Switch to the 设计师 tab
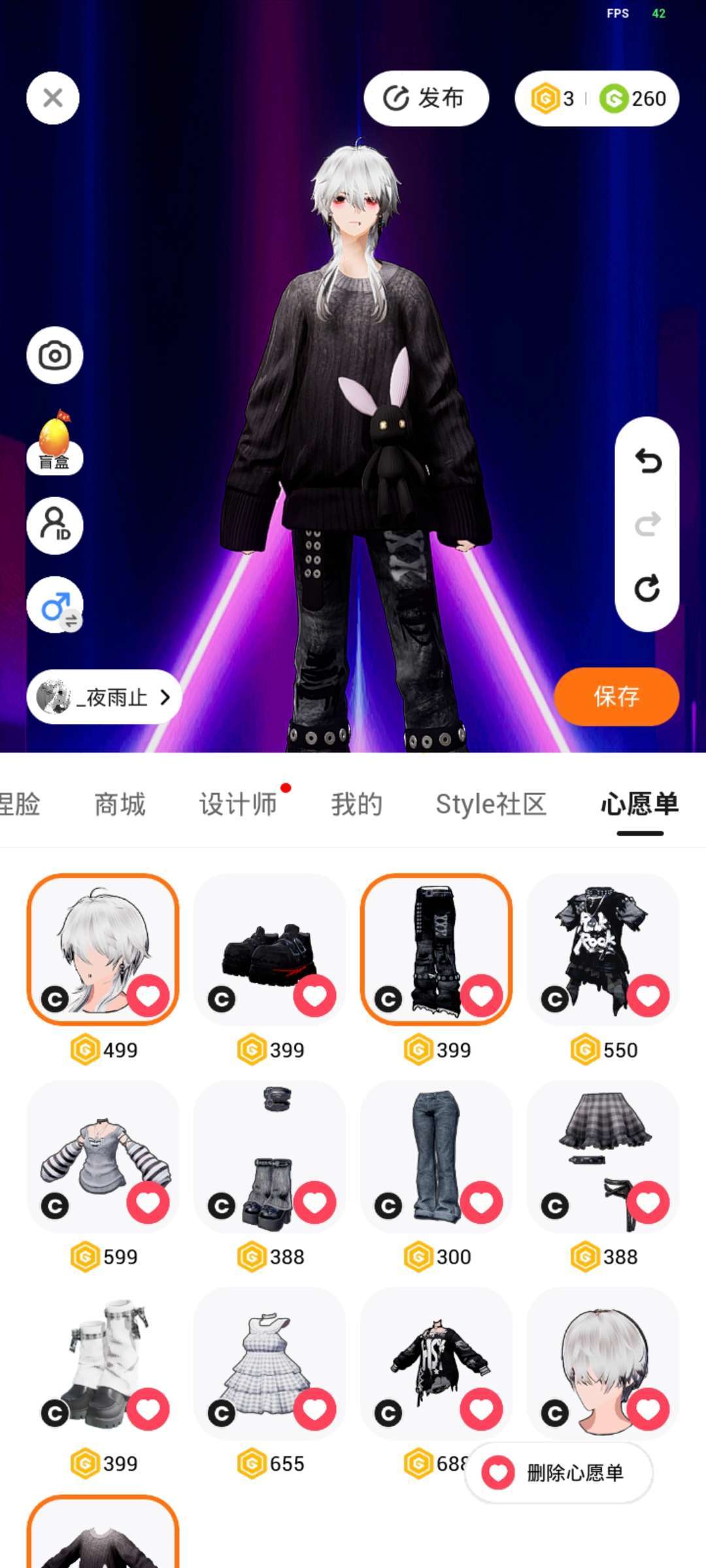706x1568 pixels. [238, 804]
